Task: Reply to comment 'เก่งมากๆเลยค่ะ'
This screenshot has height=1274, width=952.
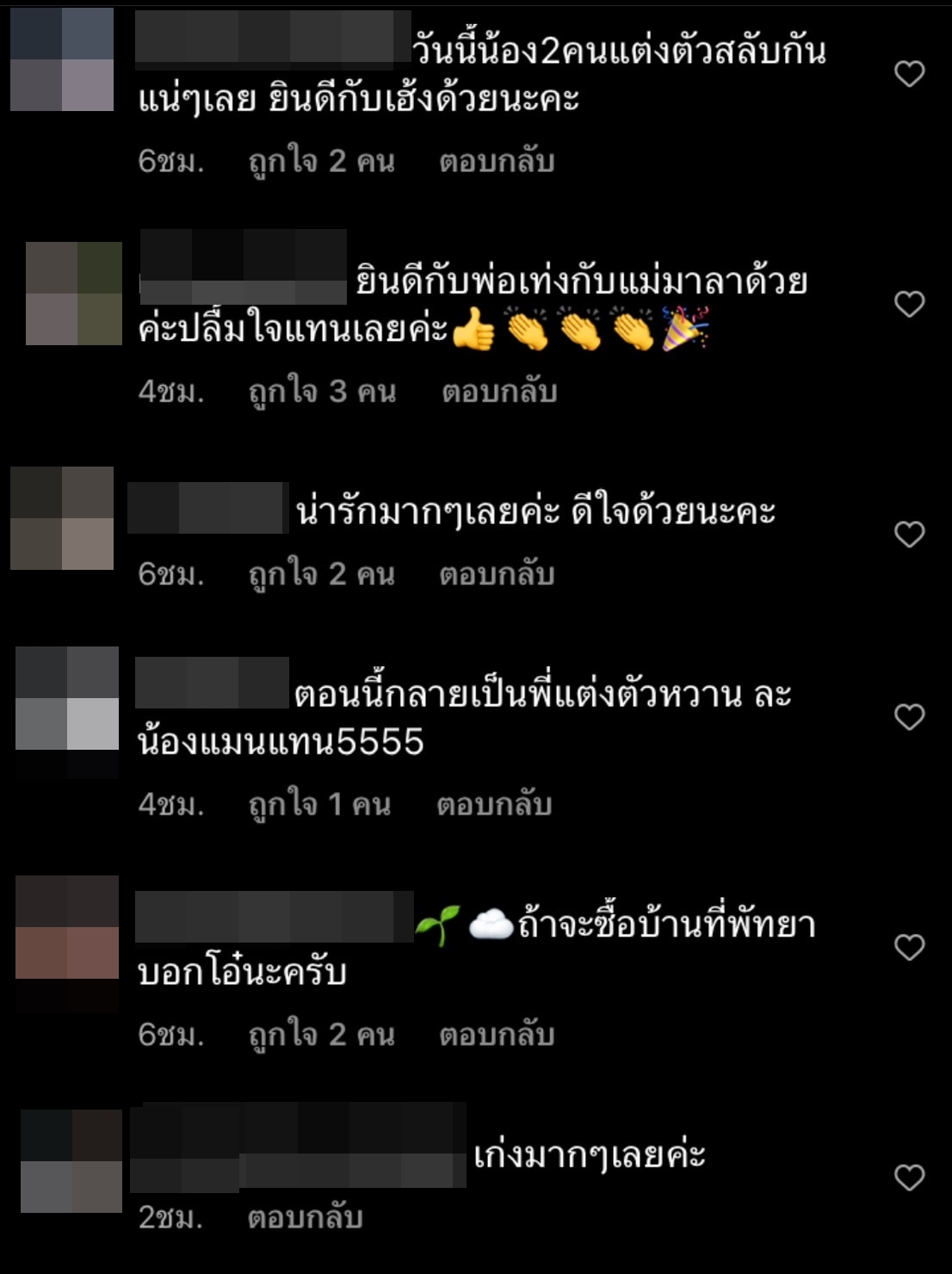Action: click(x=305, y=1217)
